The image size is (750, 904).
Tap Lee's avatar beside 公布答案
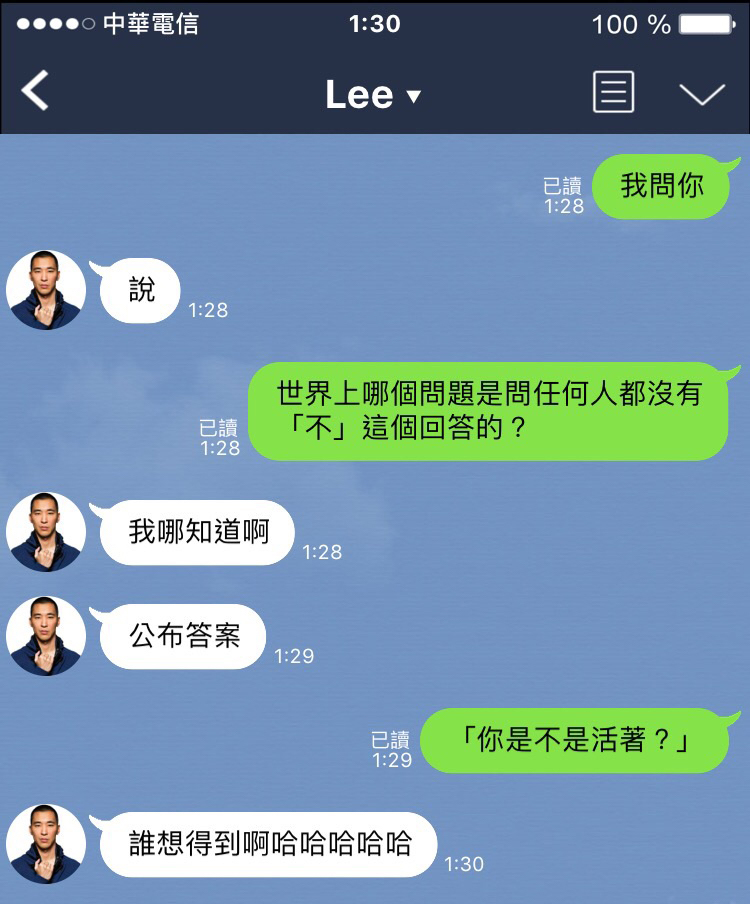point(46,636)
